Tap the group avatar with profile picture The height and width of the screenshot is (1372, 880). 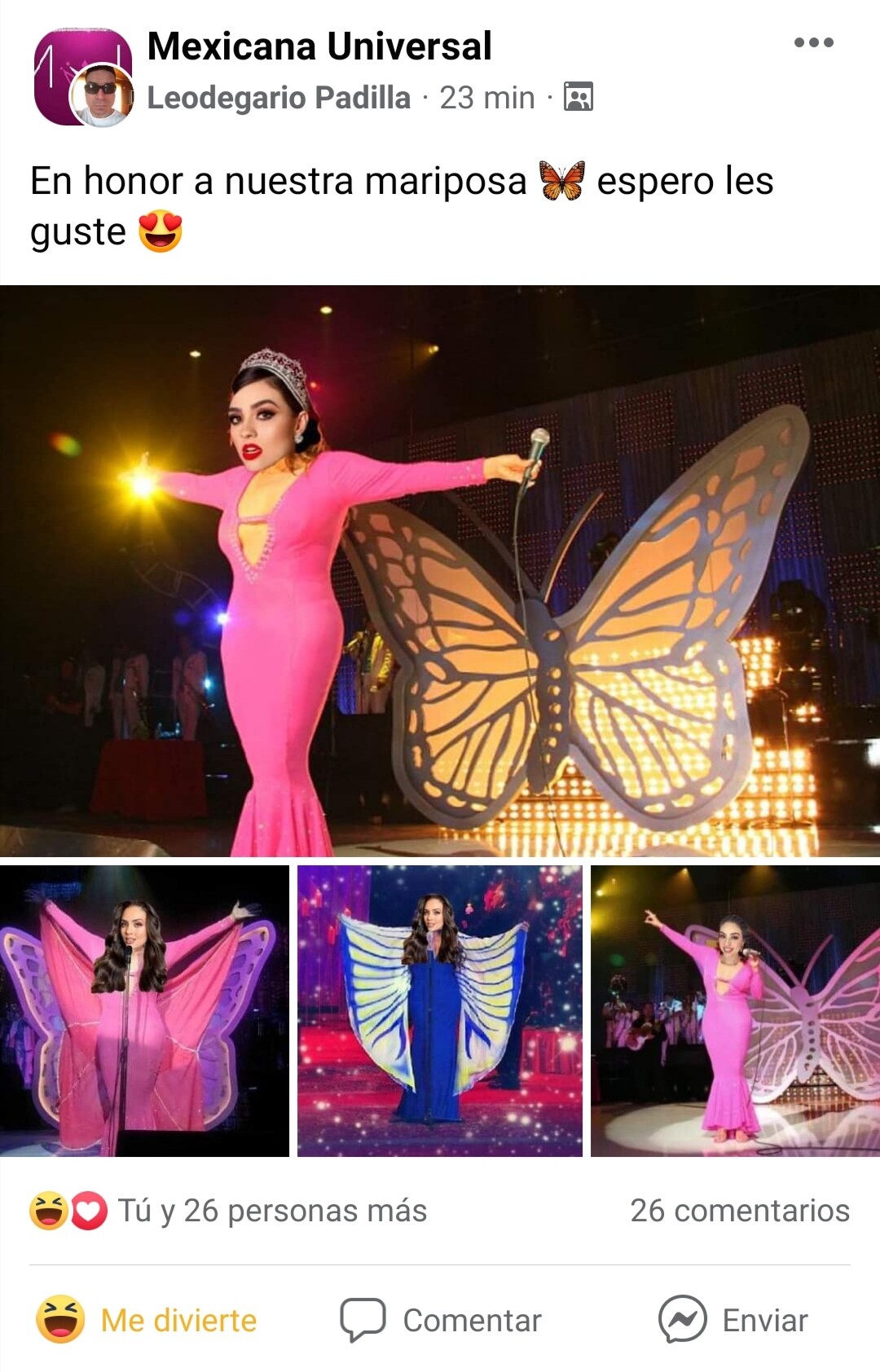(82, 77)
